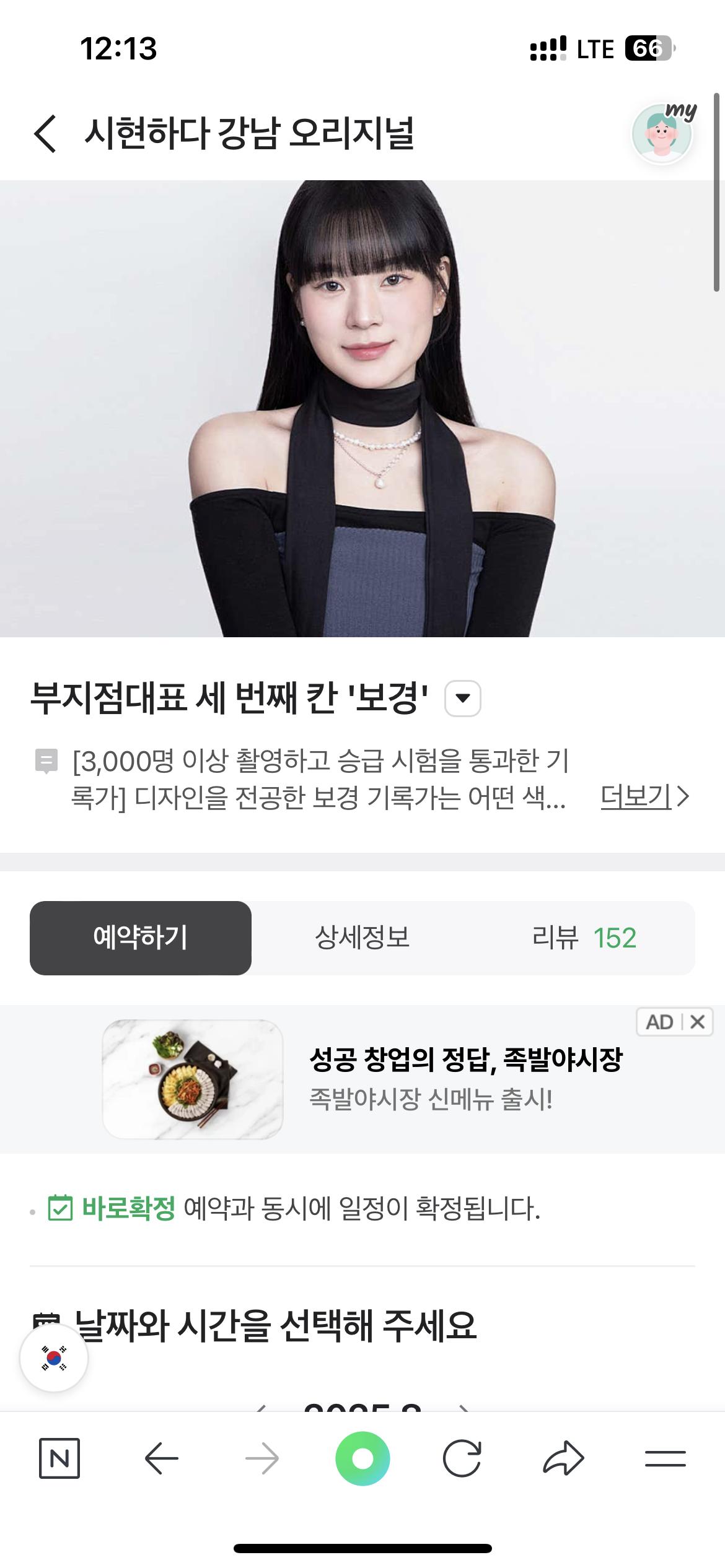The image size is (725, 1568).
Task: Share this page
Action: [x=563, y=1458]
